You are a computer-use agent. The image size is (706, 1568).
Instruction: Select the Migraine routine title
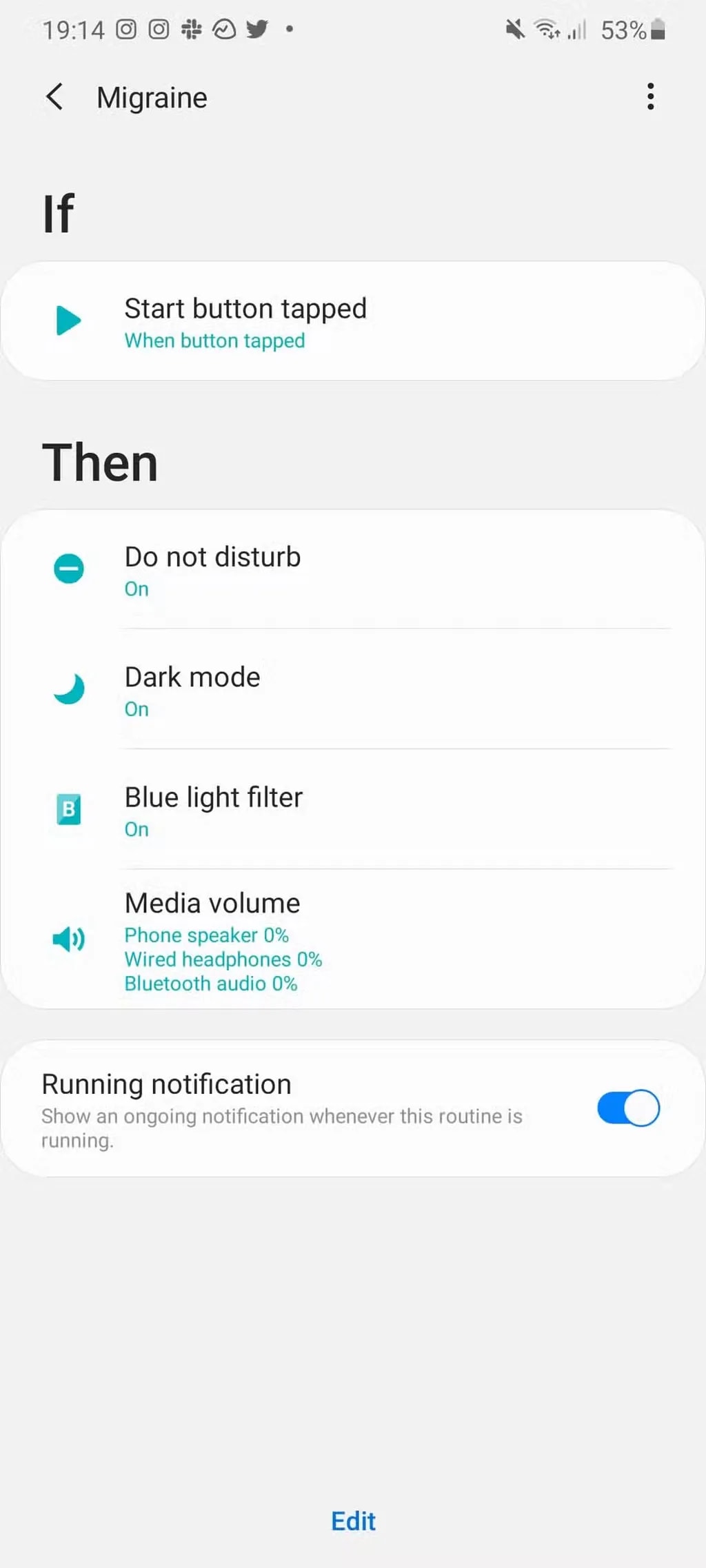(x=152, y=96)
